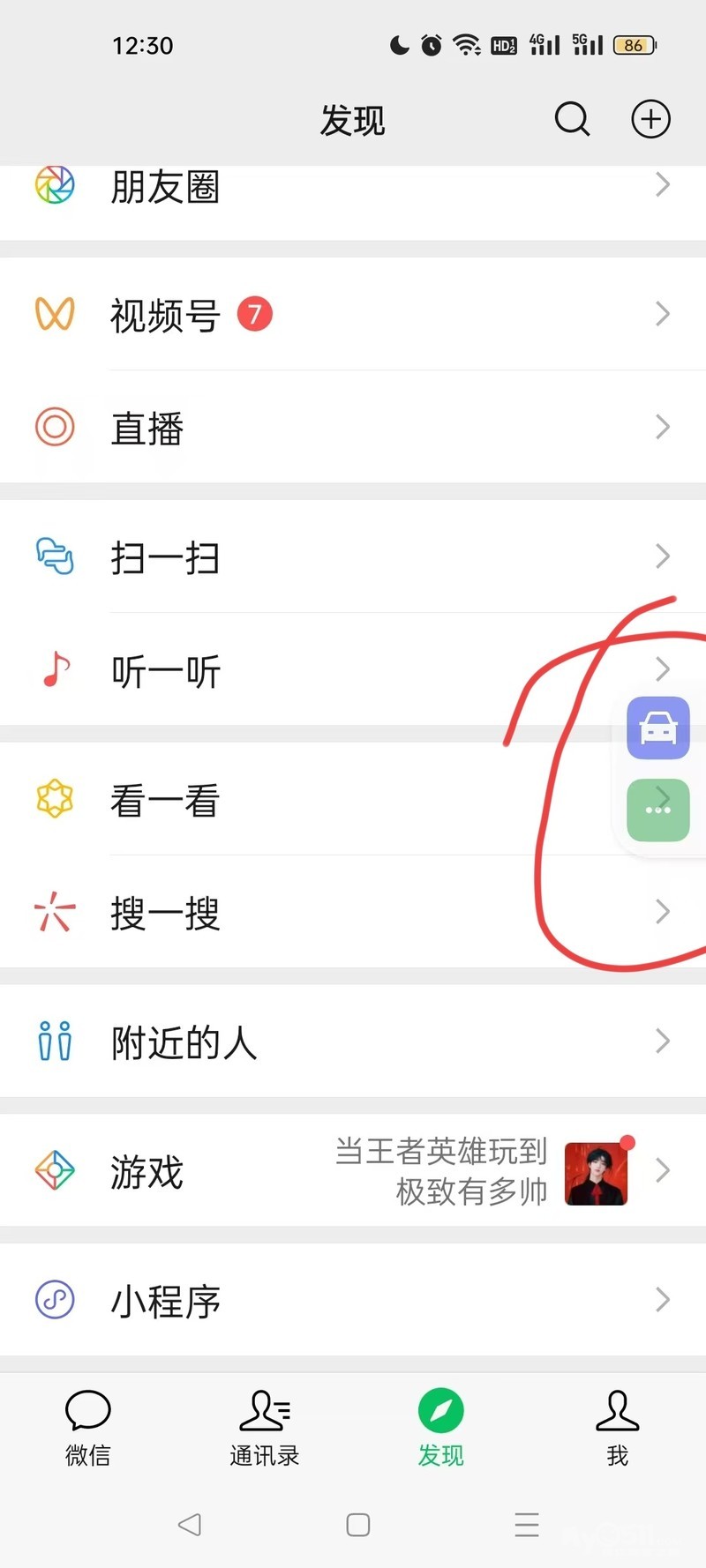Screen dimensions: 706x1568
Task: Select the 发现 Discover tab
Action: pos(440,1427)
